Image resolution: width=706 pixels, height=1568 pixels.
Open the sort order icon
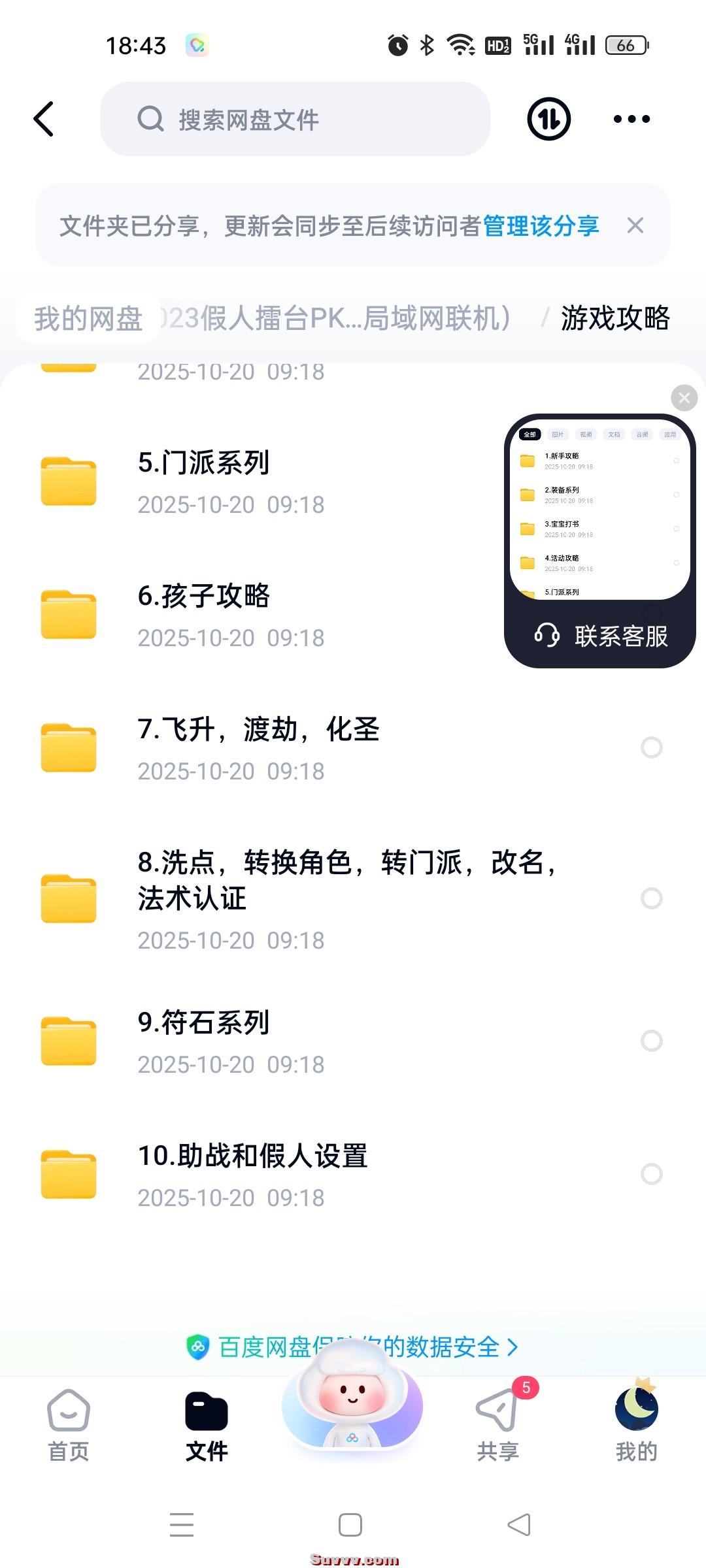[548, 119]
